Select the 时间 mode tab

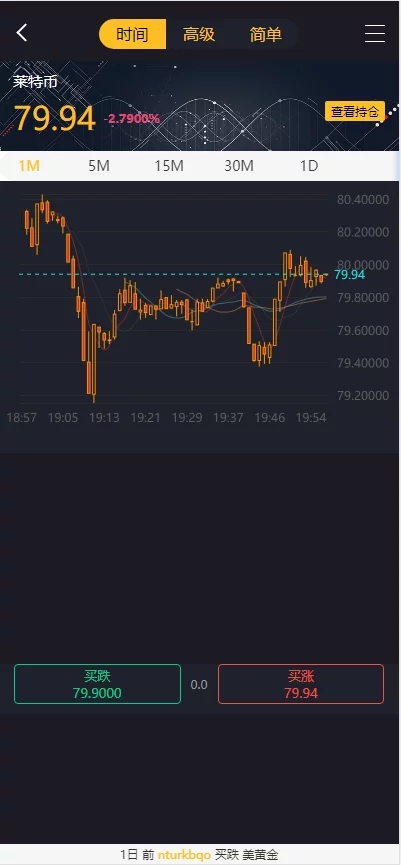click(132, 34)
